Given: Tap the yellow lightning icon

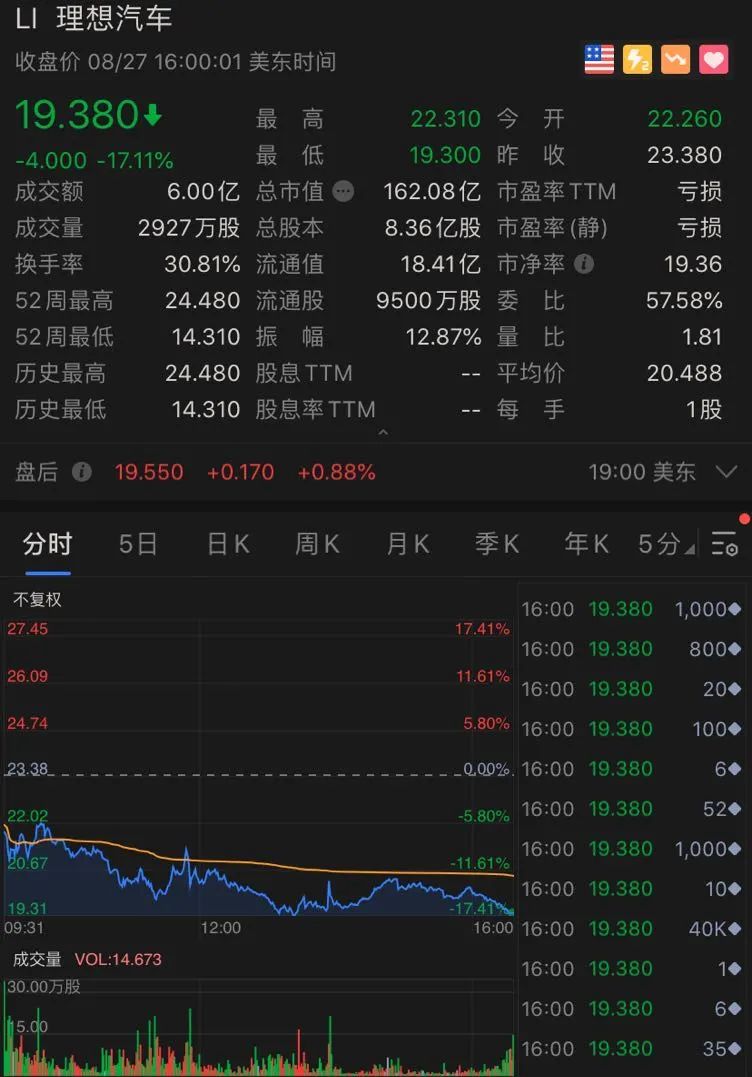Looking at the screenshot, I should 637,60.
